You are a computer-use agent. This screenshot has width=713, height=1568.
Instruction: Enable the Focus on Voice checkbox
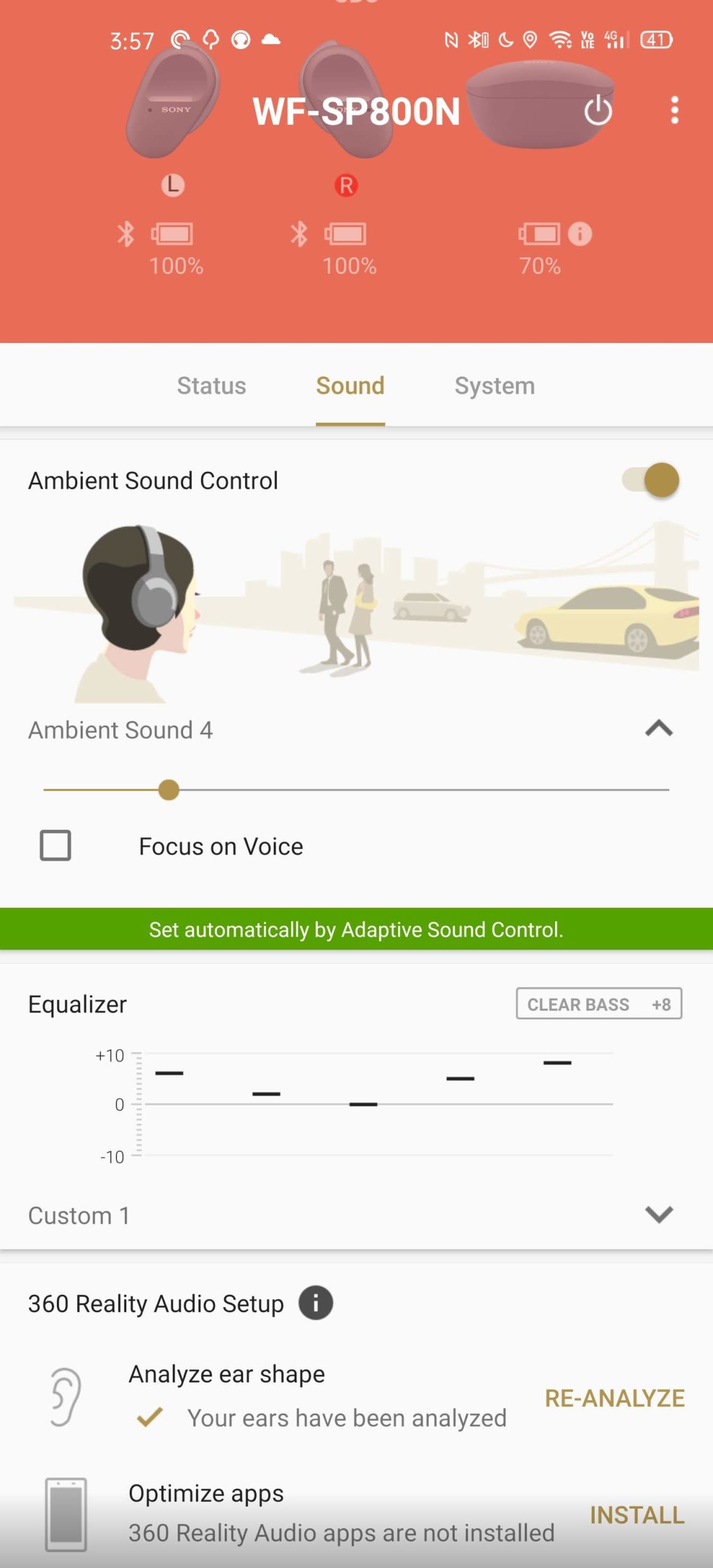55,845
